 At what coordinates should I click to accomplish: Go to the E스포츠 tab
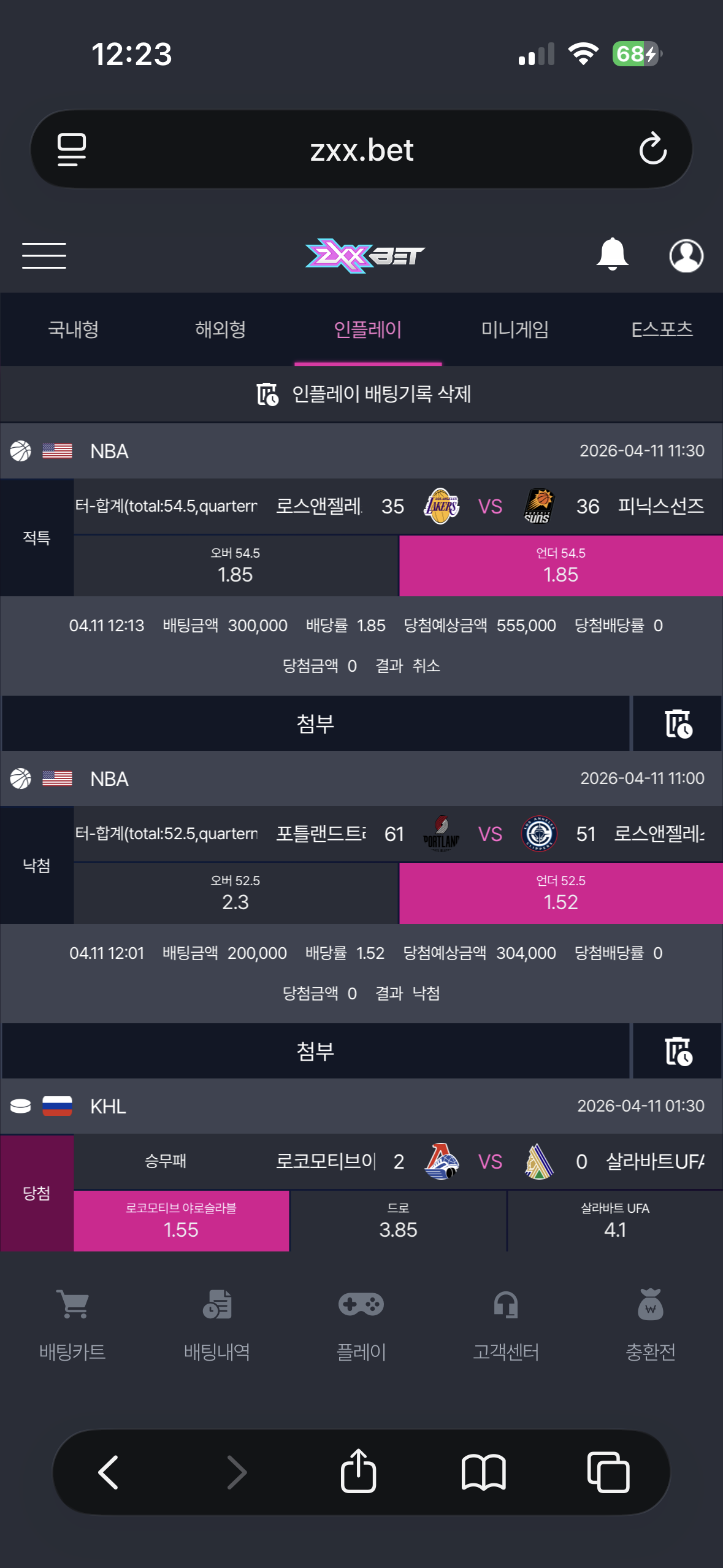pos(662,329)
